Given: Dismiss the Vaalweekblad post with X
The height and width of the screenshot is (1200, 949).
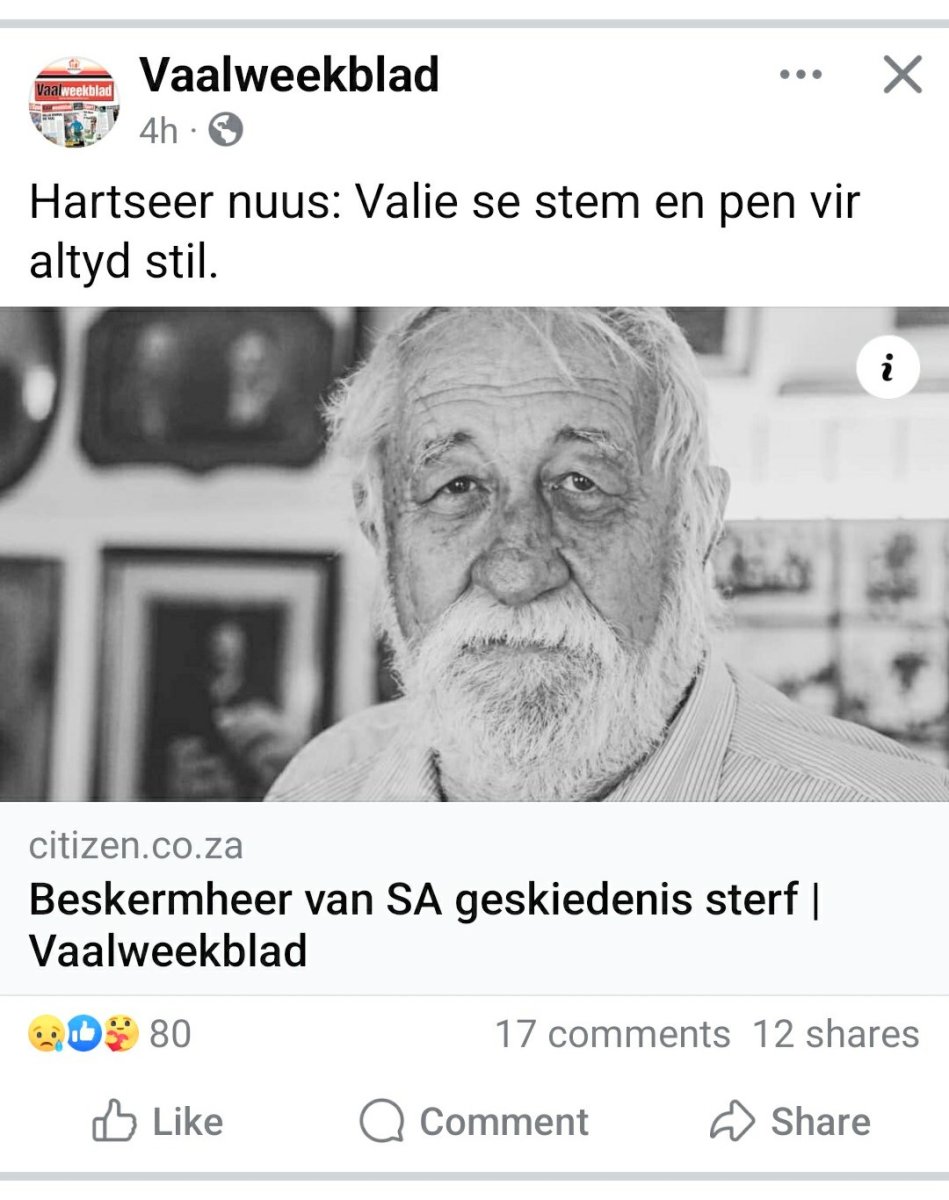Looking at the screenshot, I should click(x=902, y=75).
